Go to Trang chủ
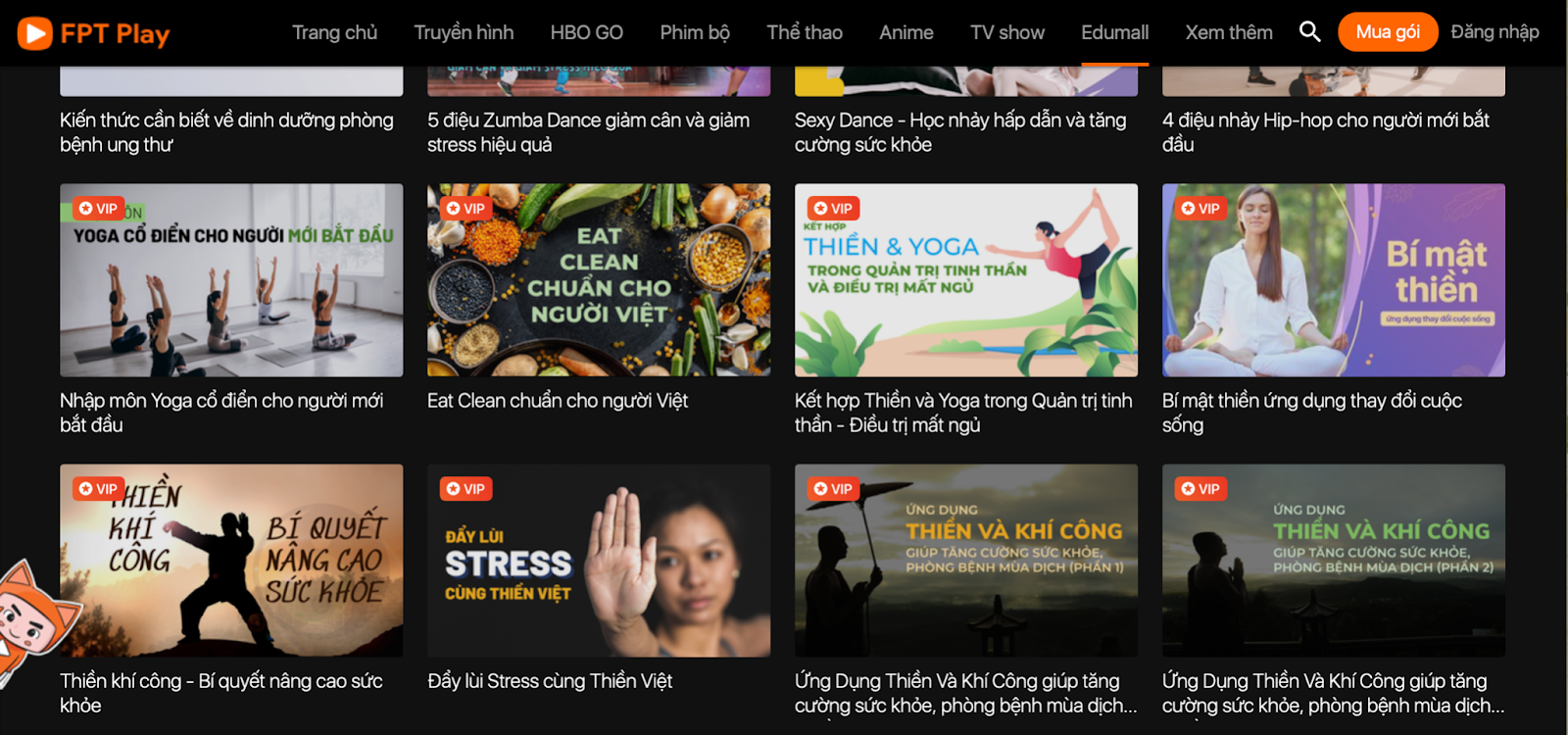This screenshot has width=1568, height=735. (334, 32)
